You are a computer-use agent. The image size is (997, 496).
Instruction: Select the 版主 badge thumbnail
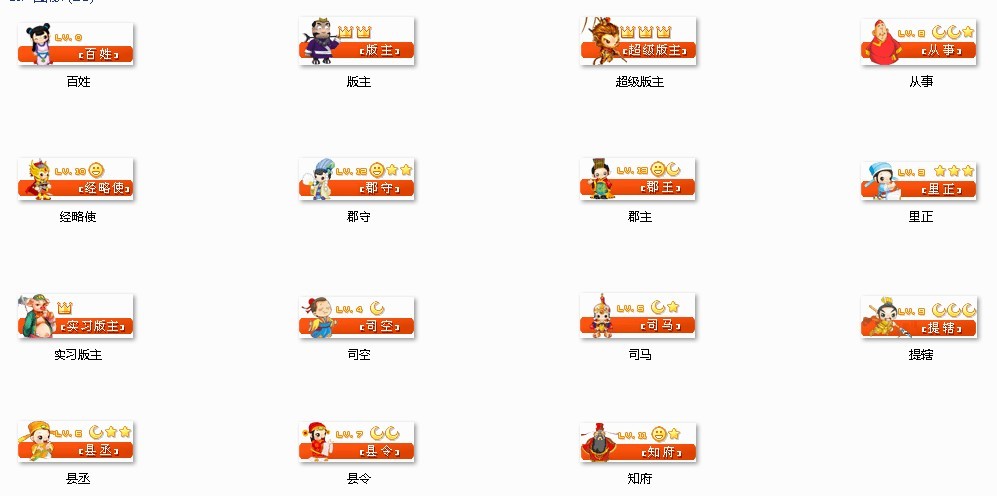tap(357, 43)
